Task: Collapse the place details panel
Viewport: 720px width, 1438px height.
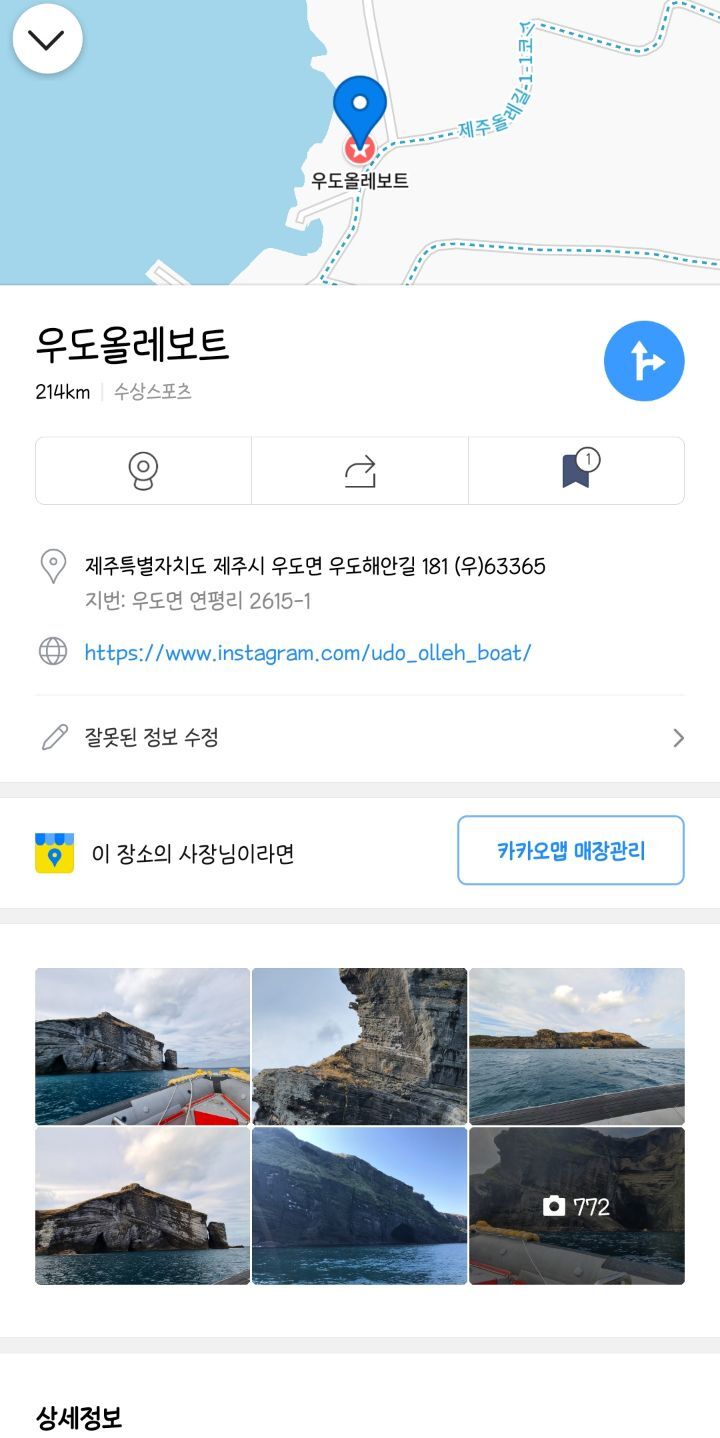Action: point(47,40)
